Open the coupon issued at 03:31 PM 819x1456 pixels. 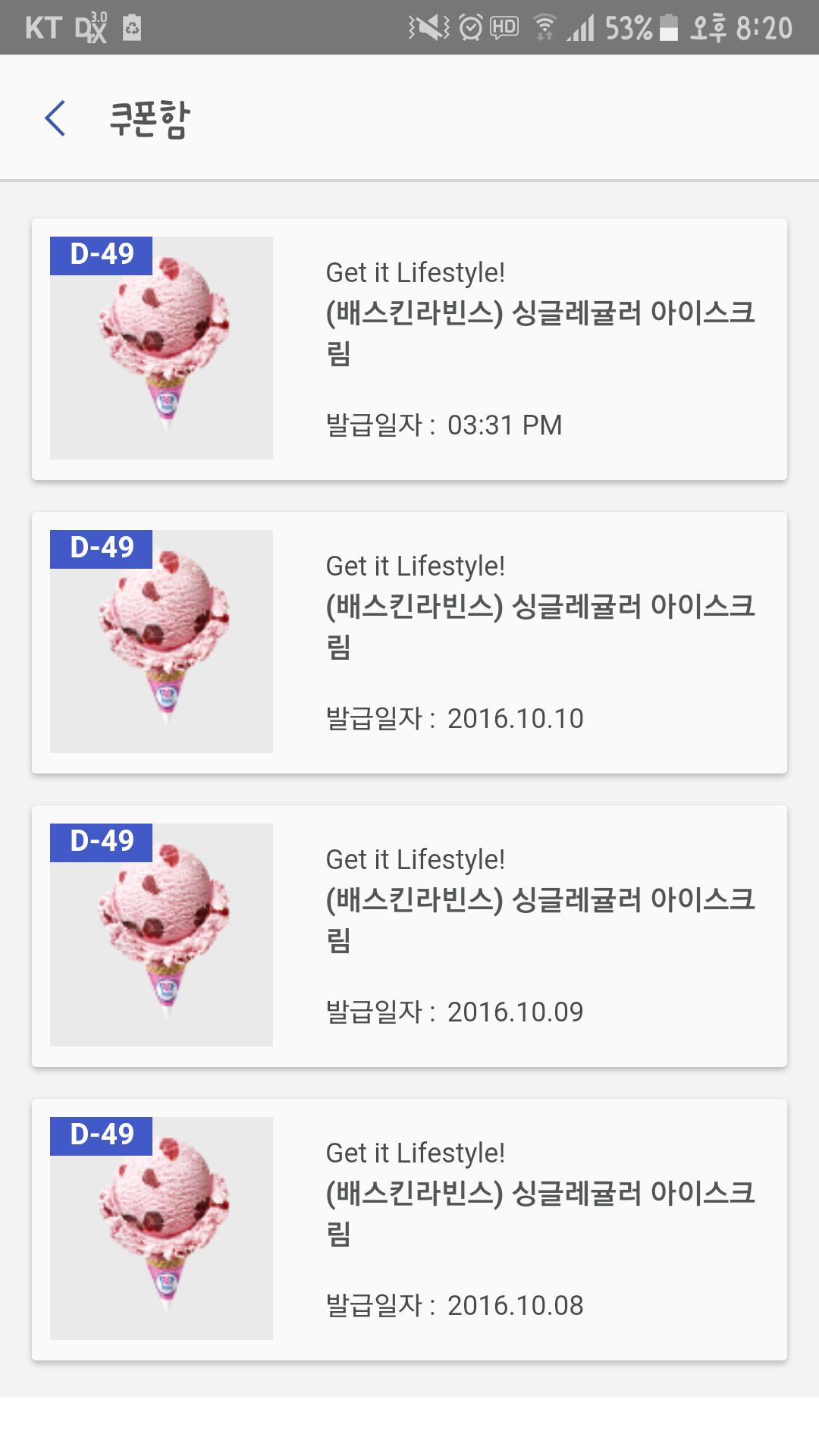click(409, 349)
